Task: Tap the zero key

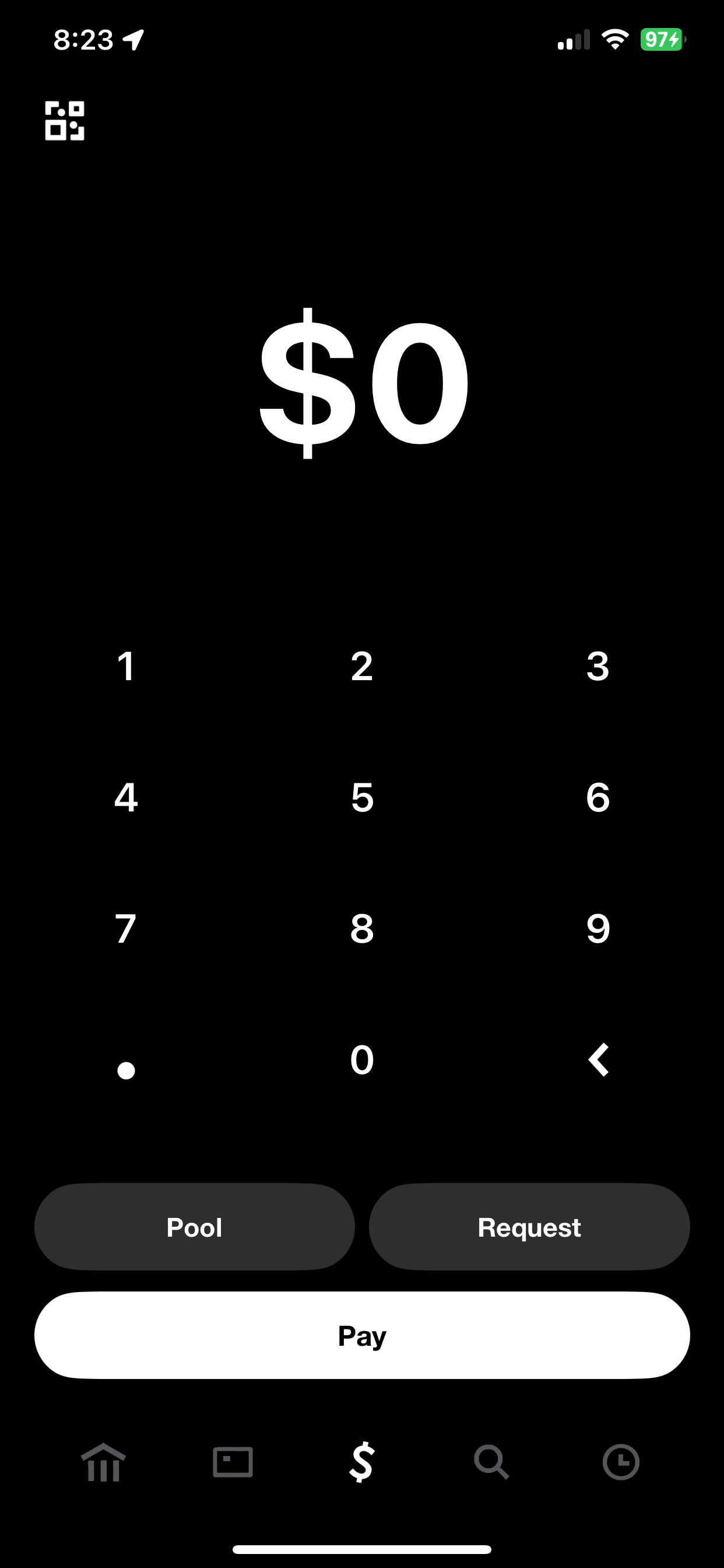Action: 361,1059
